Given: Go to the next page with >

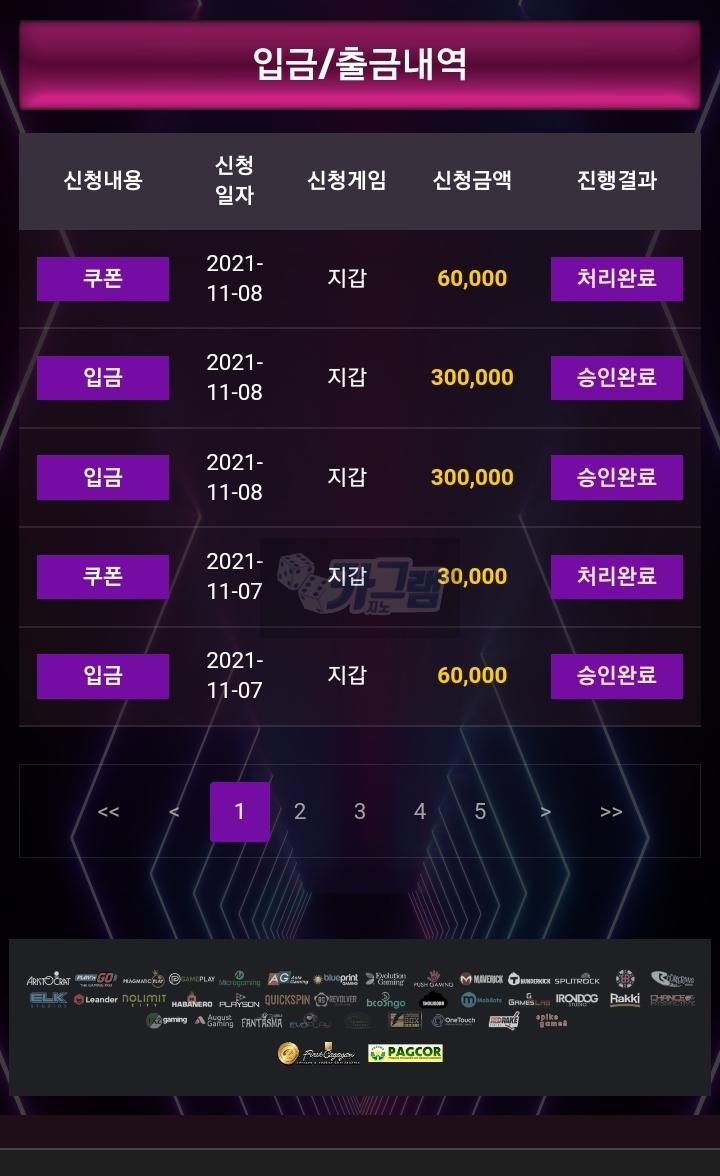Looking at the screenshot, I should pyautogui.click(x=545, y=812).
